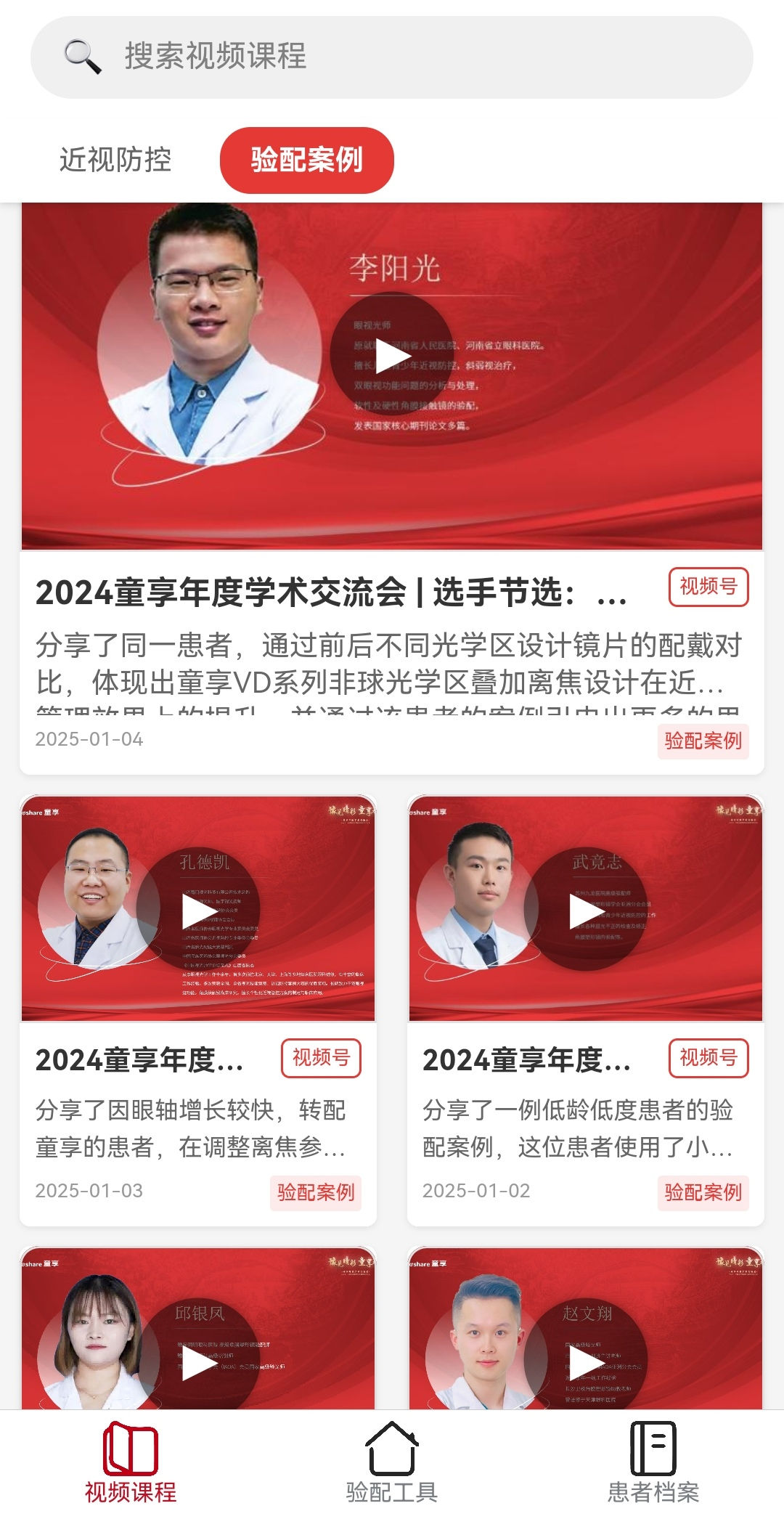Viewport: 784px width, 1519px height.
Task: Play the 李阳光 video
Action: pyautogui.click(x=392, y=357)
